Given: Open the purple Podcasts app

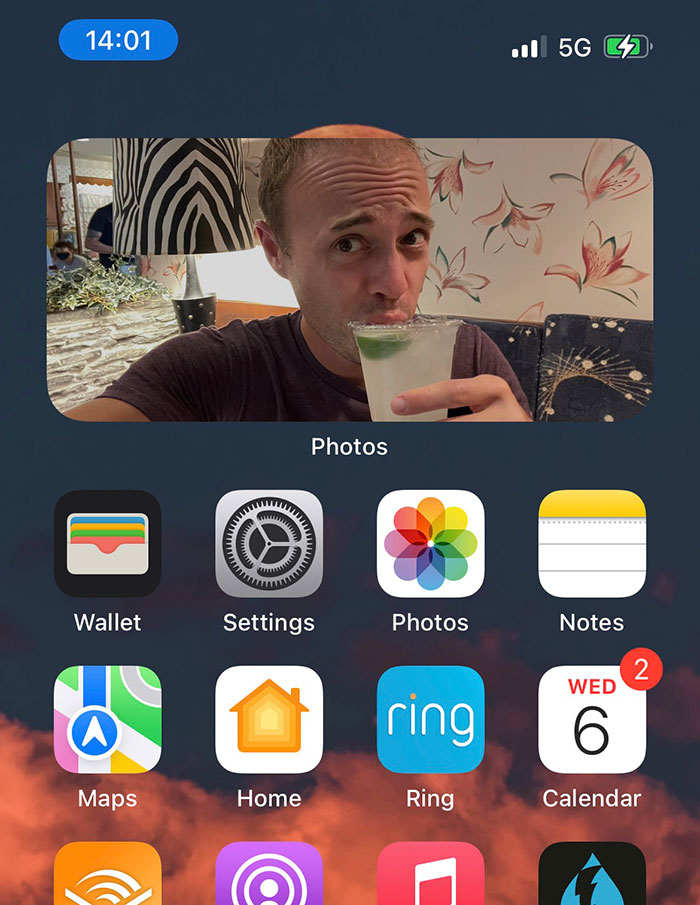Looking at the screenshot, I should (269, 873).
